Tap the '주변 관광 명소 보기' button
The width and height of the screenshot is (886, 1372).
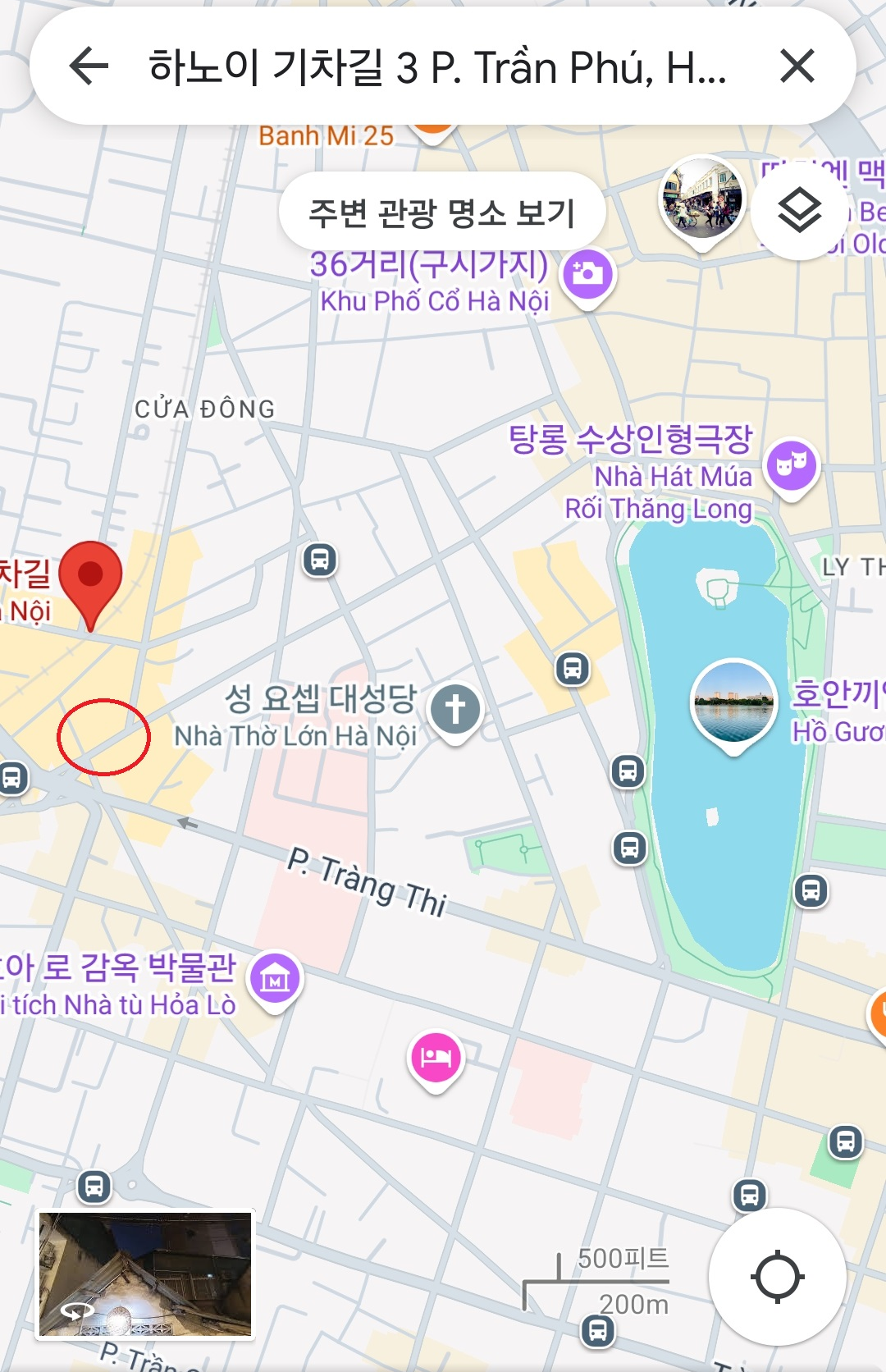tap(444, 211)
